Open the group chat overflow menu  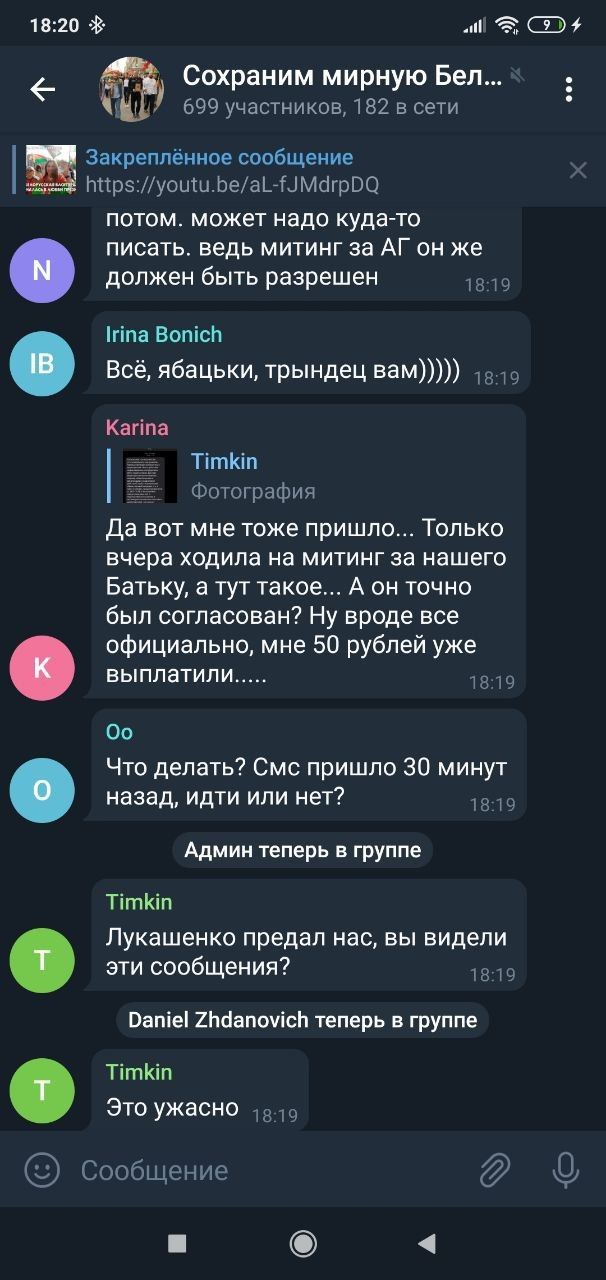[568, 90]
